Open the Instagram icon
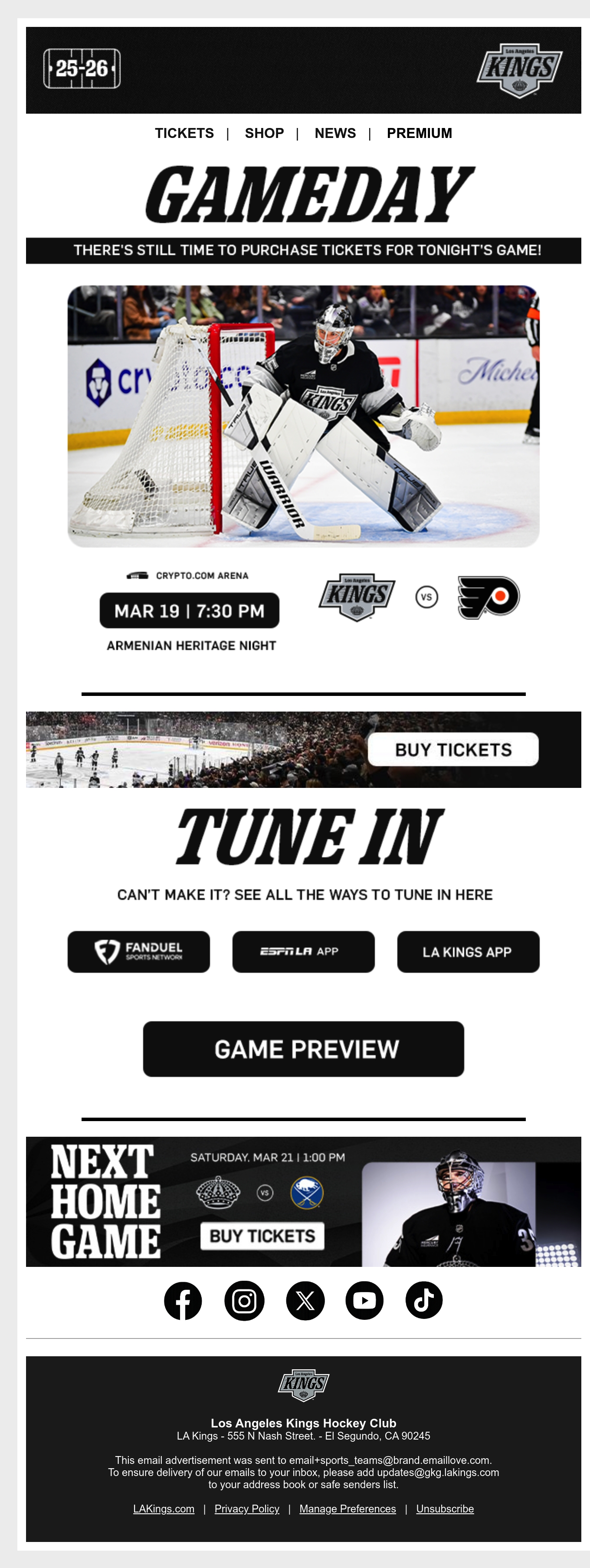The image size is (590, 1568). click(244, 1301)
